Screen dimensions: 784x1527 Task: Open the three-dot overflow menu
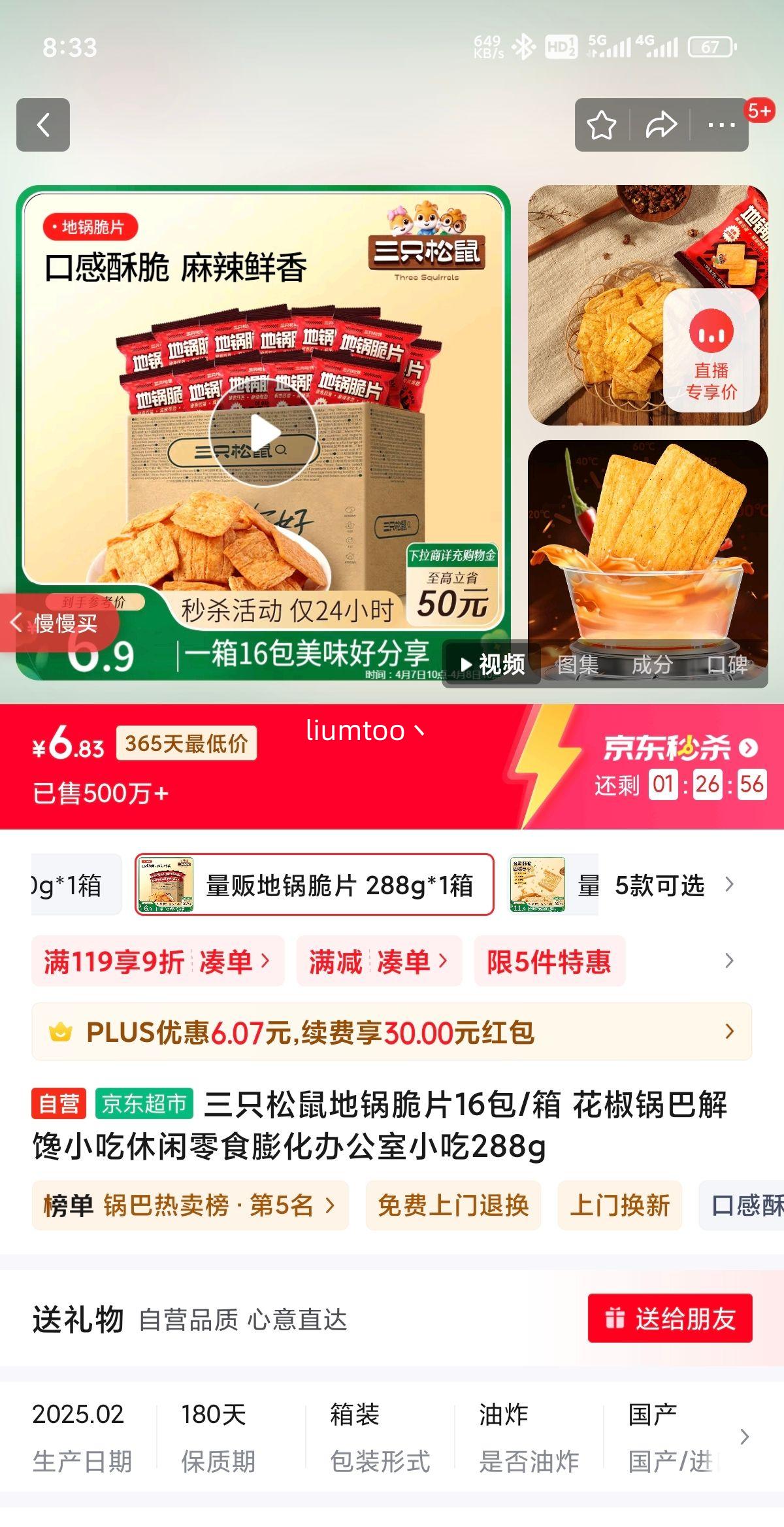(x=721, y=125)
